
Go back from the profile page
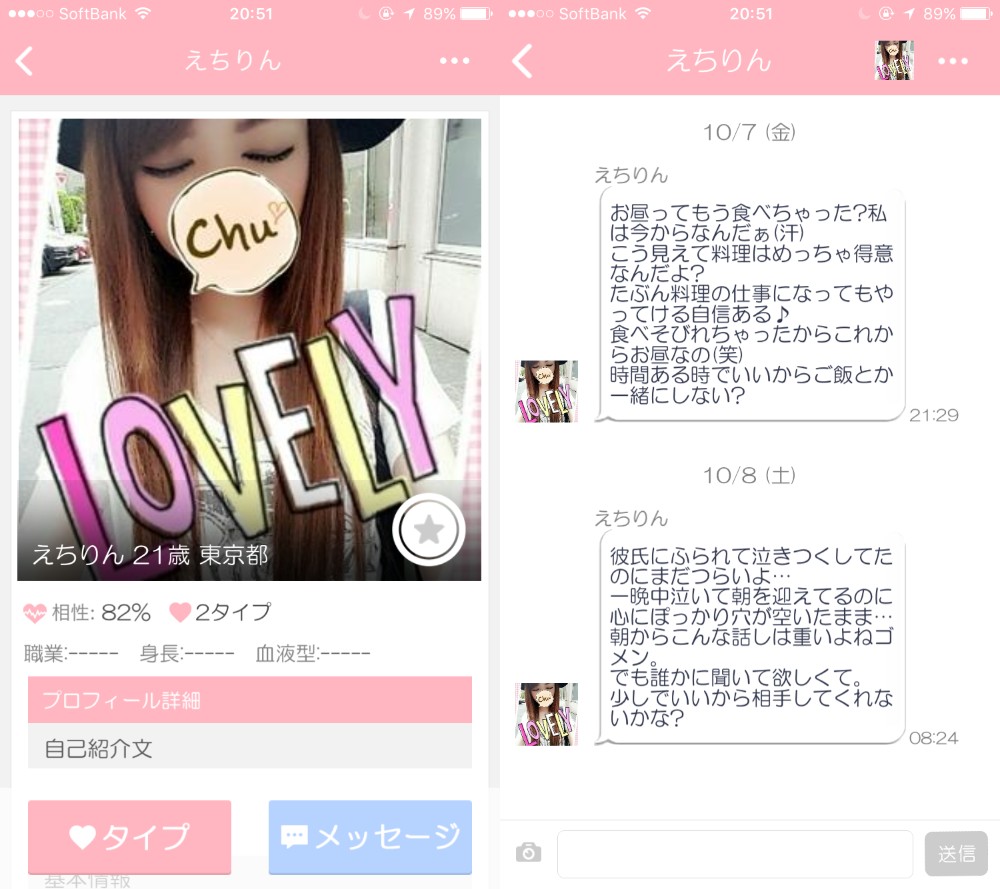(x=25, y=61)
